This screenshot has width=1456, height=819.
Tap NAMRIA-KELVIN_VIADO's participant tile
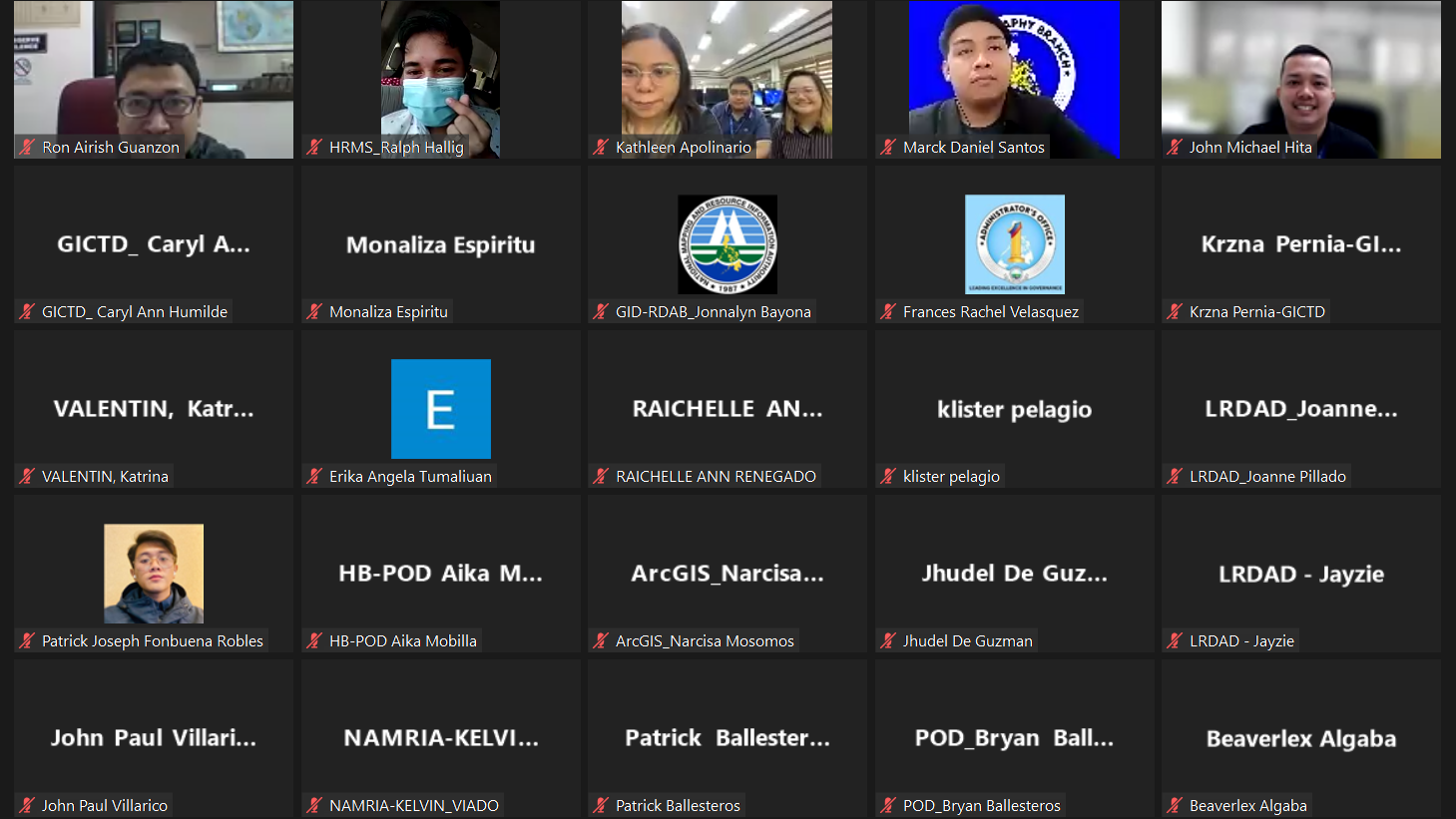pyautogui.click(x=440, y=738)
